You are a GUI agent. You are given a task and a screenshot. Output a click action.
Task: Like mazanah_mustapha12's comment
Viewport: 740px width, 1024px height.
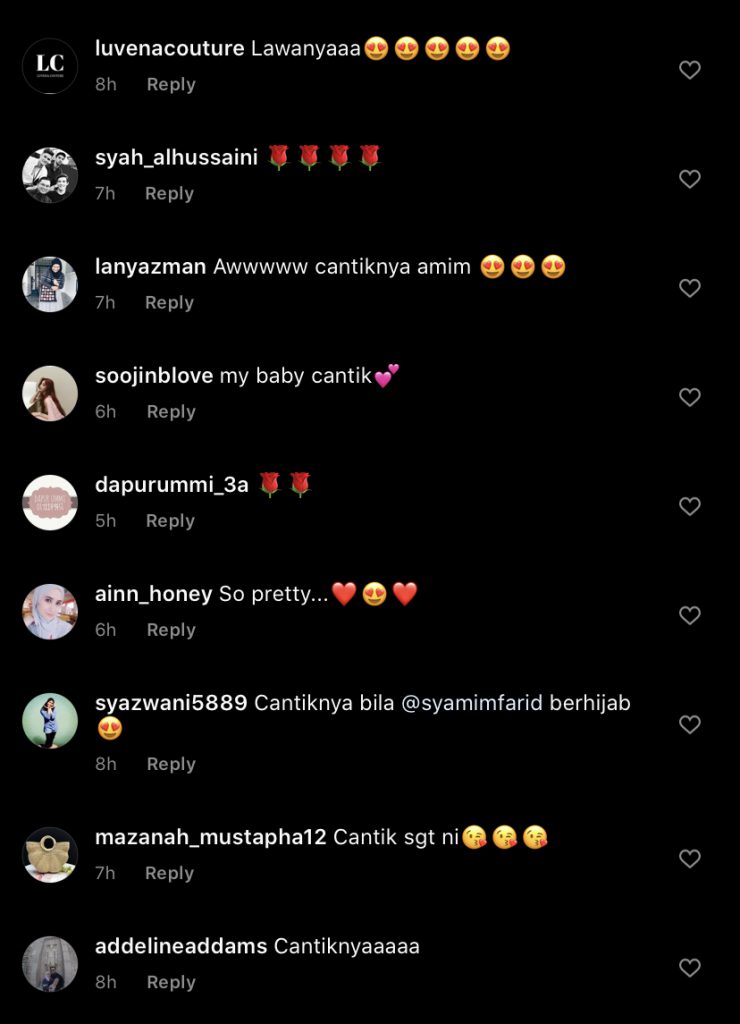[690, 858]
